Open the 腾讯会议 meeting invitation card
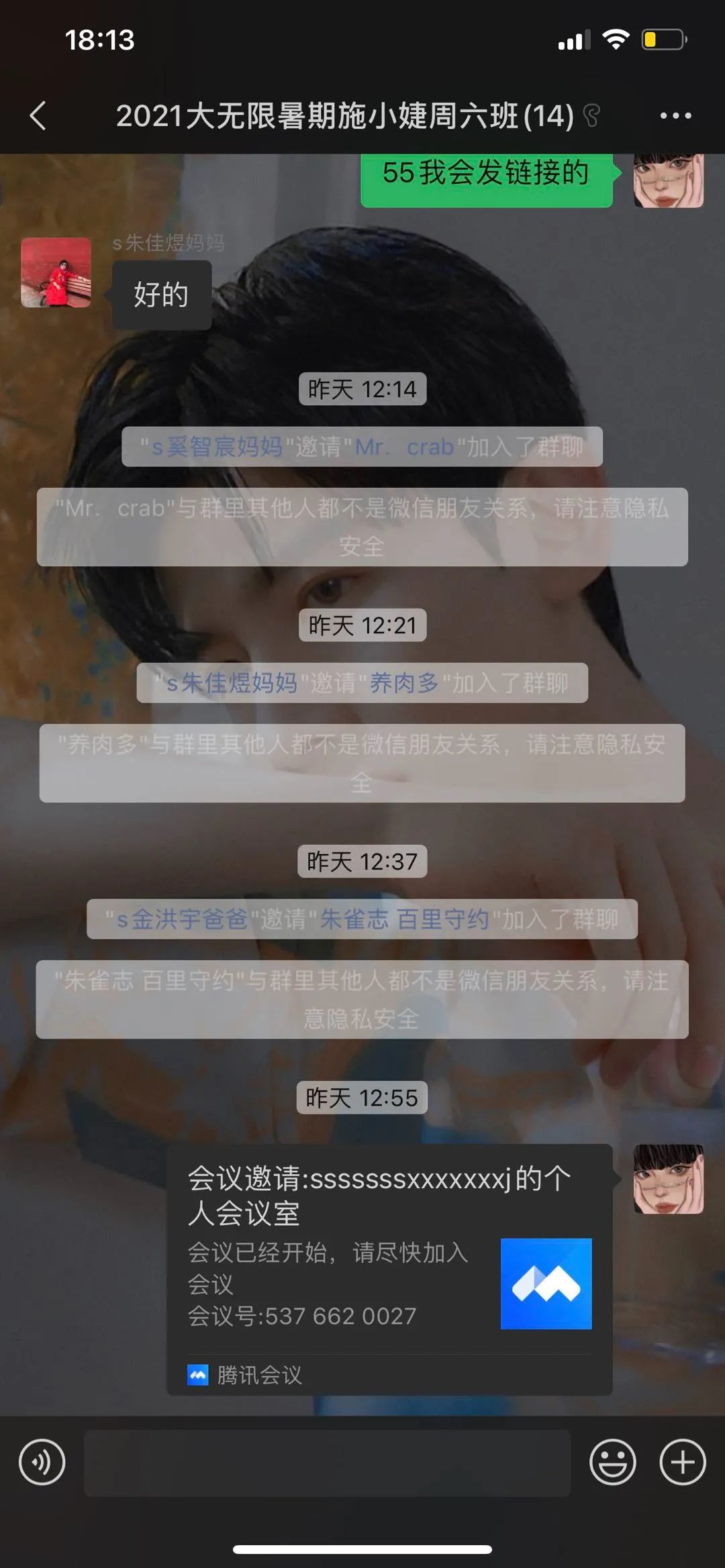Viewport: 725px width, 1568px height. [389, 1268]
